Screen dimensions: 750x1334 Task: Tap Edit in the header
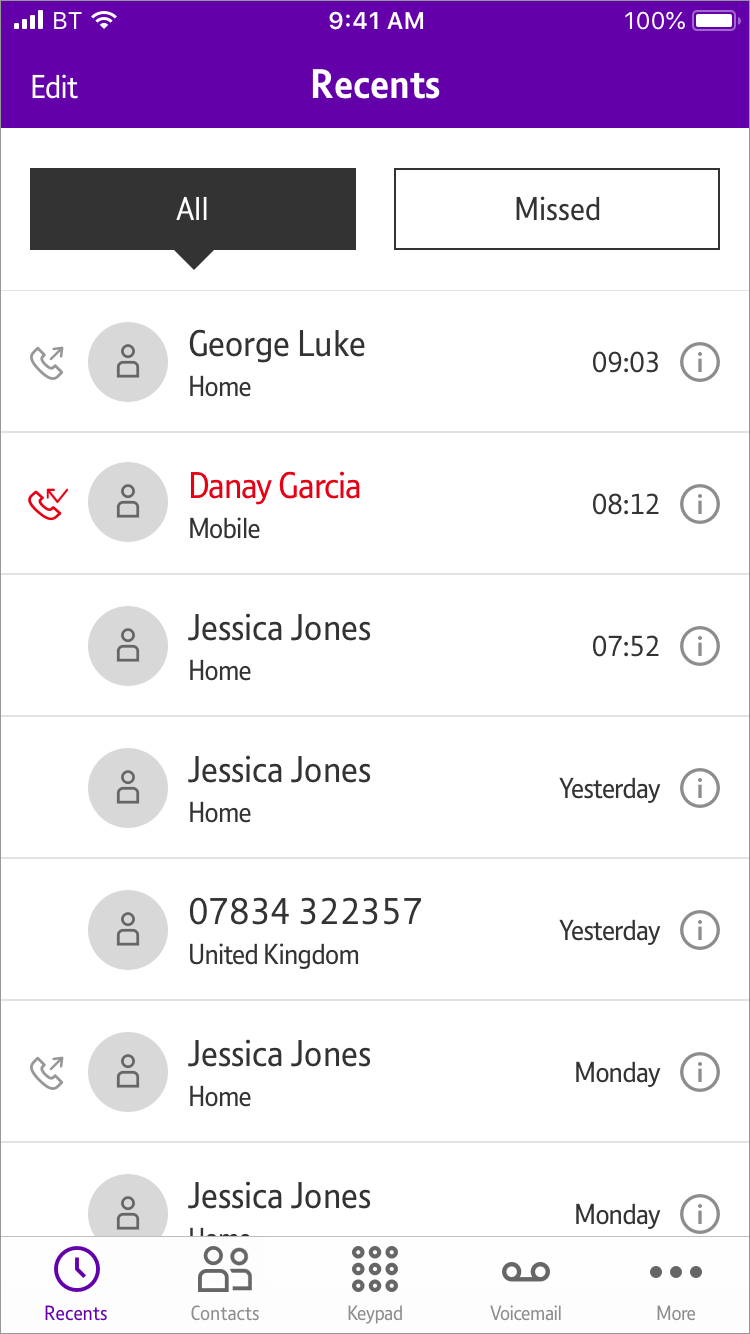(x=54, y=87)
